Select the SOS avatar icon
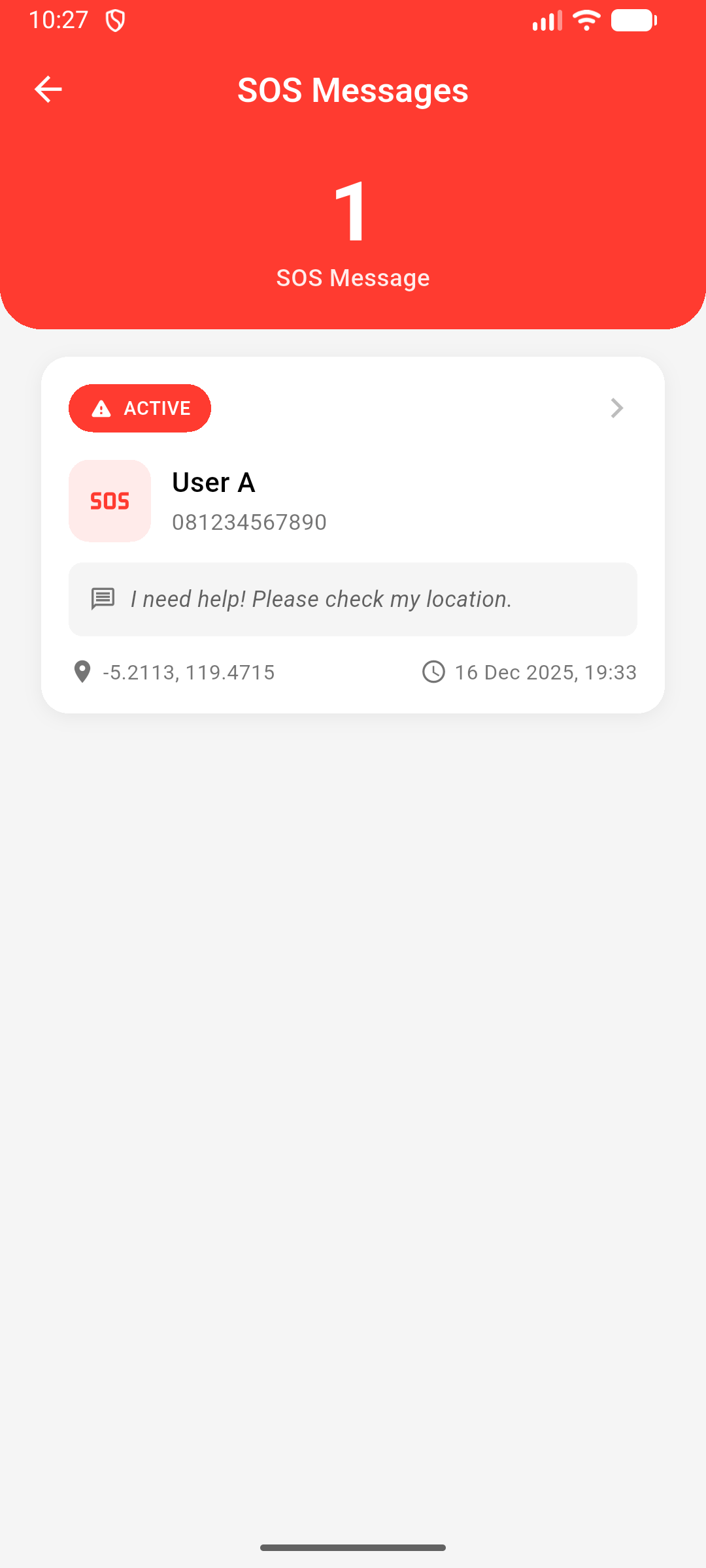This screenshot has width=706, height=1568. (109, 500)
